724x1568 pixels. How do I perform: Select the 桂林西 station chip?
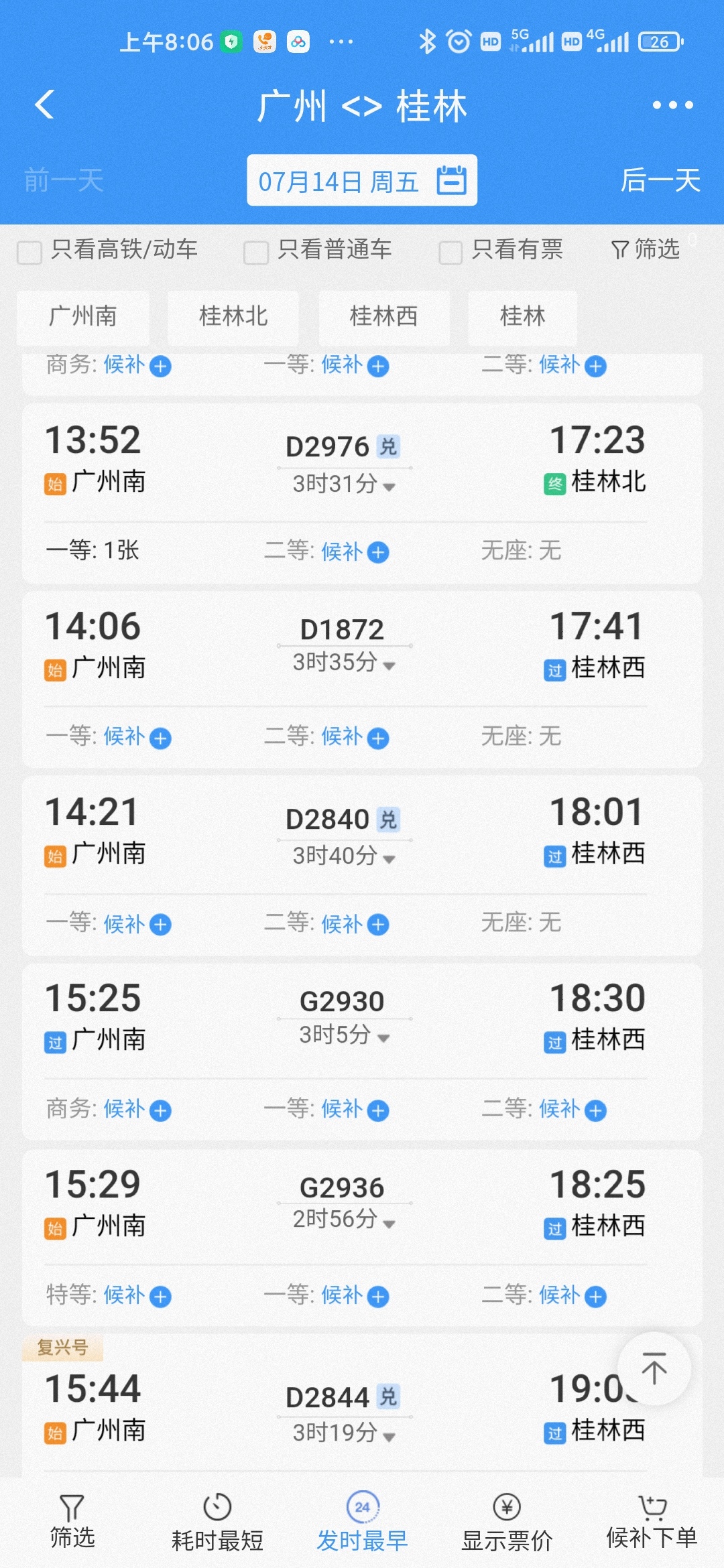pyautogui.click(x=384, y=316)
